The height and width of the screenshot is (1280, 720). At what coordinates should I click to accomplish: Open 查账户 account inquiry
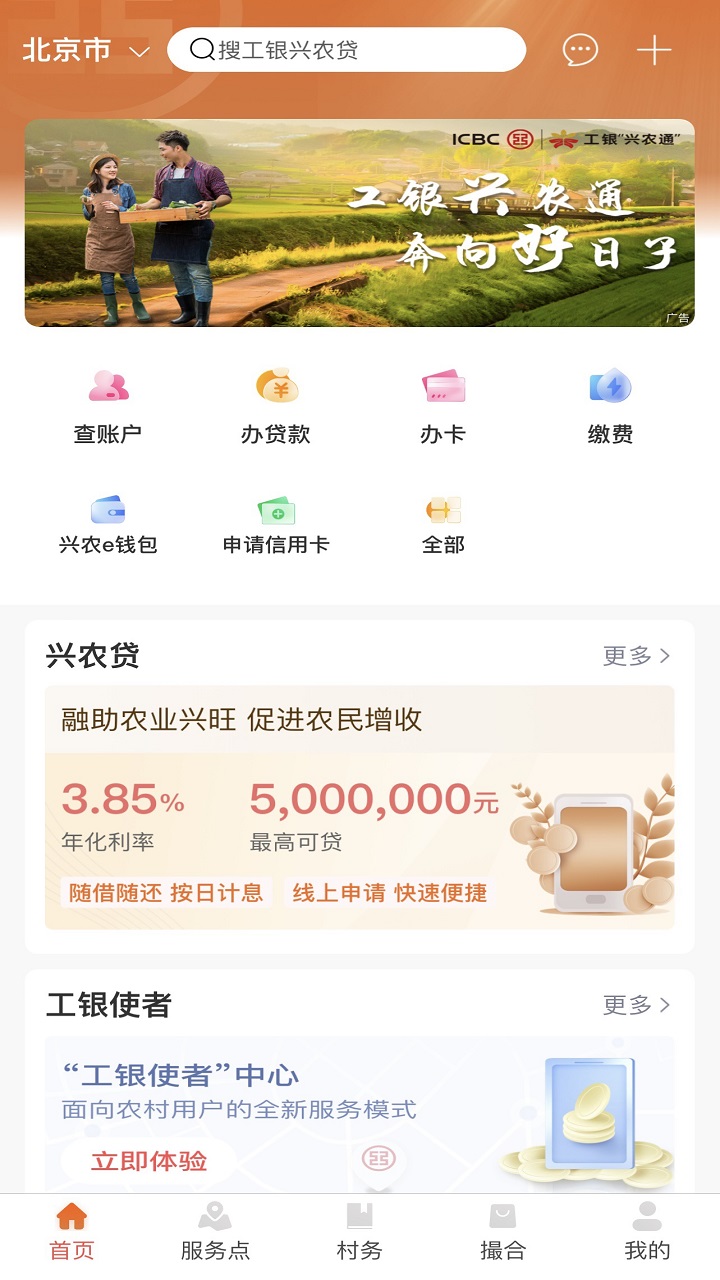coord(108,406)
